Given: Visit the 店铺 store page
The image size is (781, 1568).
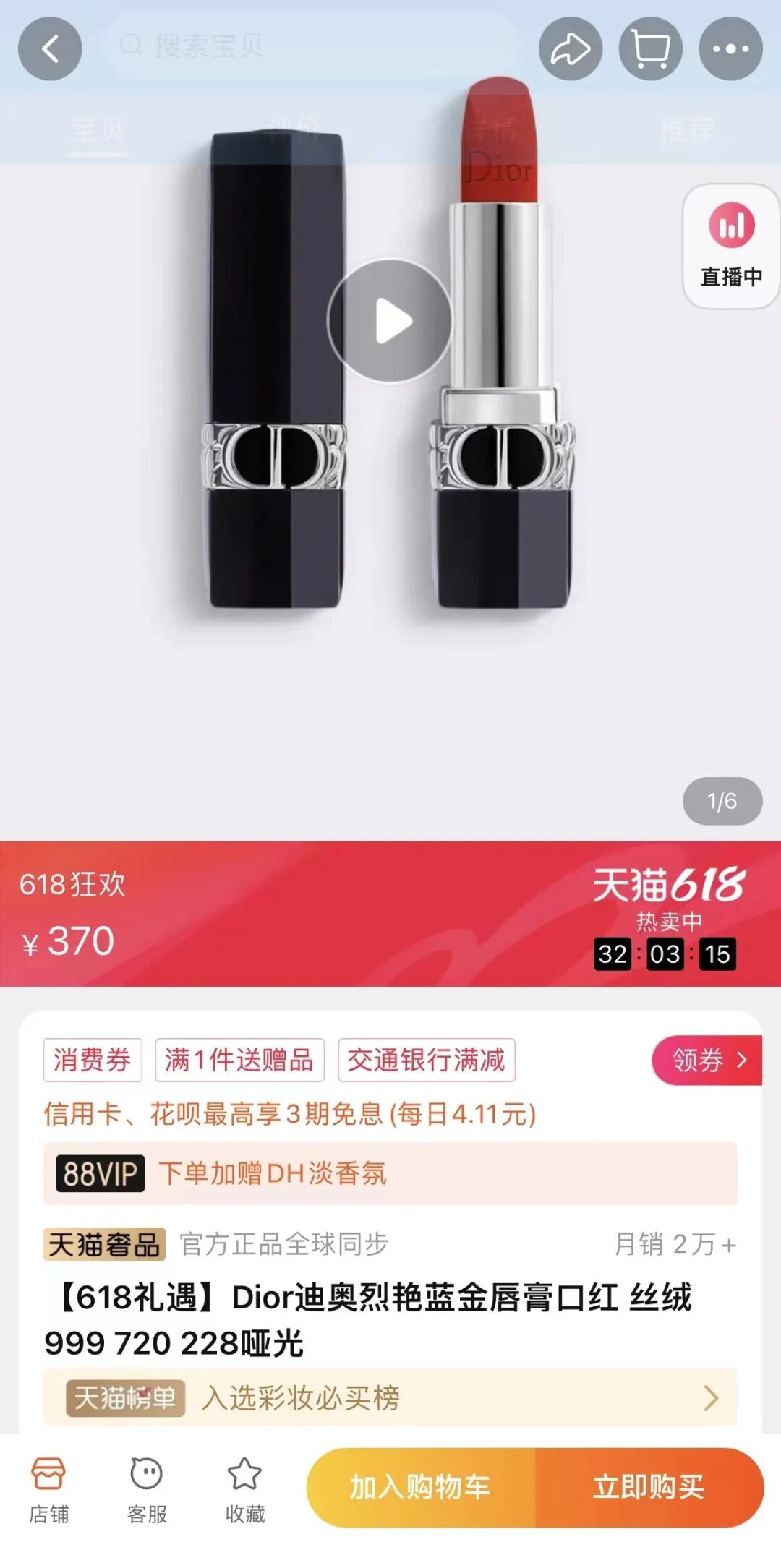Looking at the screenshot, I should coord(48,1491).
